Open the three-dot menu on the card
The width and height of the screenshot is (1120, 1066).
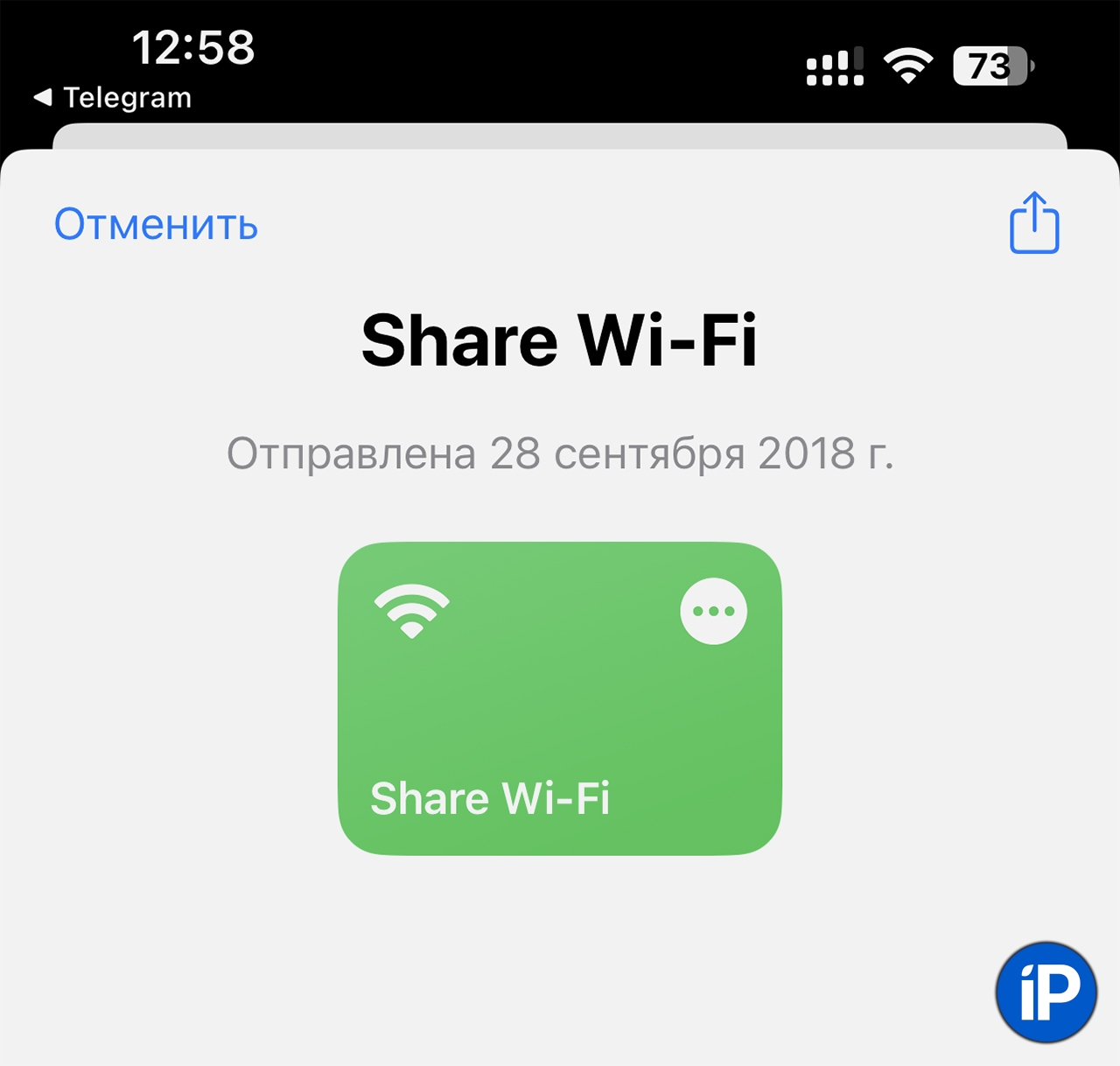pos(713,611)
